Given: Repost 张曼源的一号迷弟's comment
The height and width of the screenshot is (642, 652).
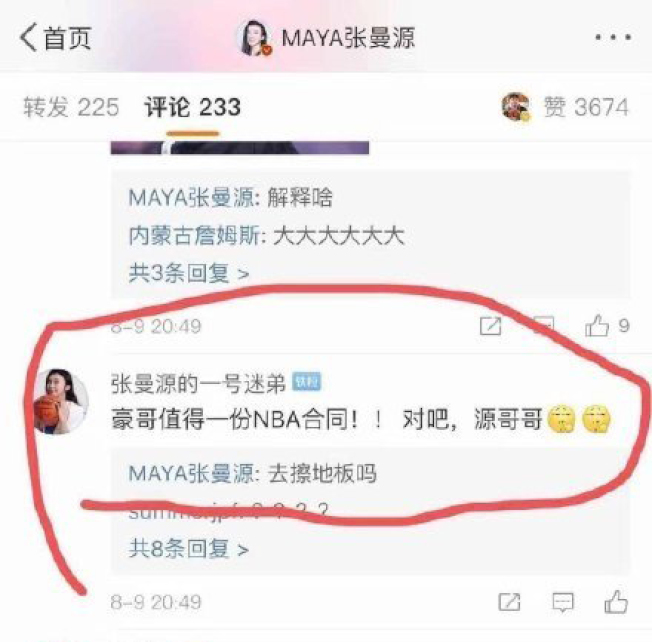Looking at the screenshot, I should tap(509, 602).
